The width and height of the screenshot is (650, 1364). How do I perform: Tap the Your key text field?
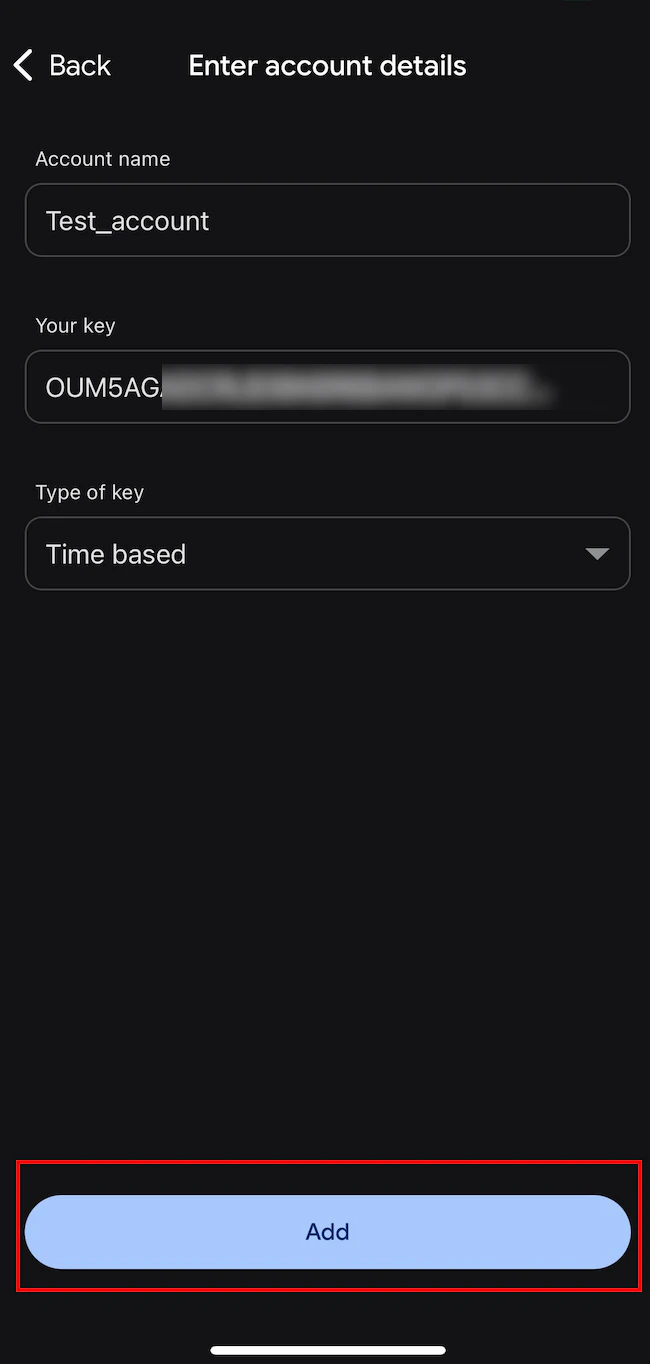327,387
